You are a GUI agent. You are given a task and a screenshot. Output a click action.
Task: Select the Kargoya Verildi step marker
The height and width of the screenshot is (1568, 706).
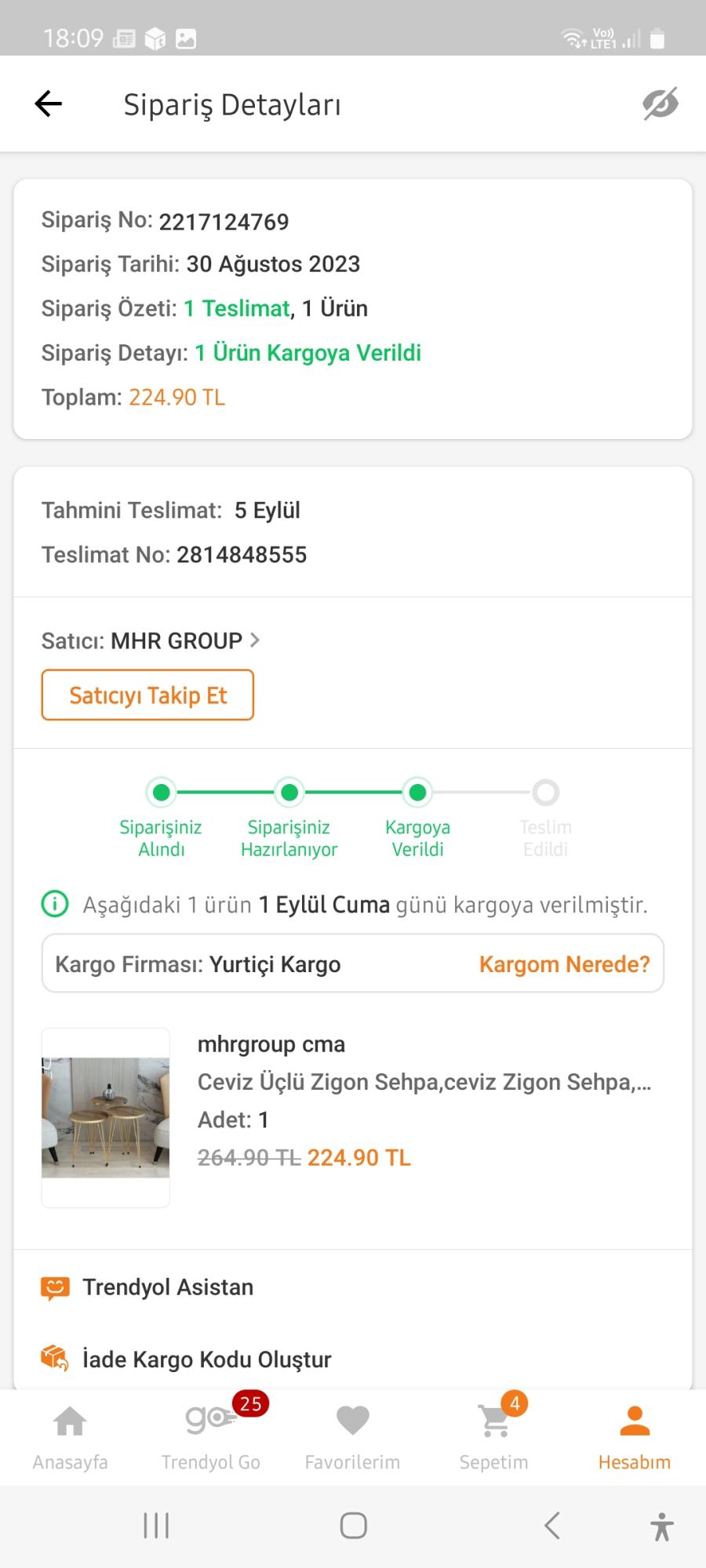417,793
